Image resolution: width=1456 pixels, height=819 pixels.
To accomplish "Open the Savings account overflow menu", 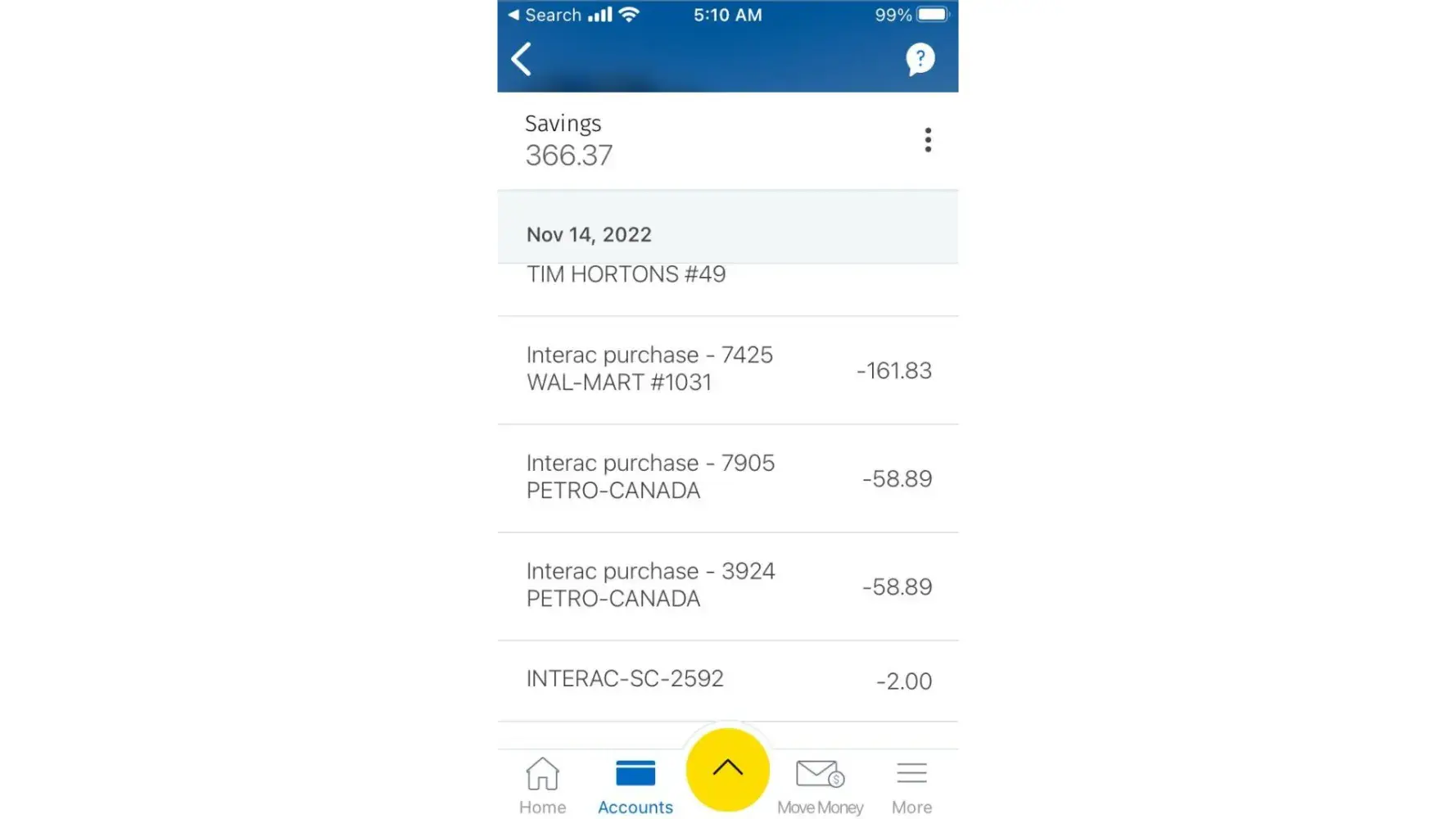I will point(927,140).
